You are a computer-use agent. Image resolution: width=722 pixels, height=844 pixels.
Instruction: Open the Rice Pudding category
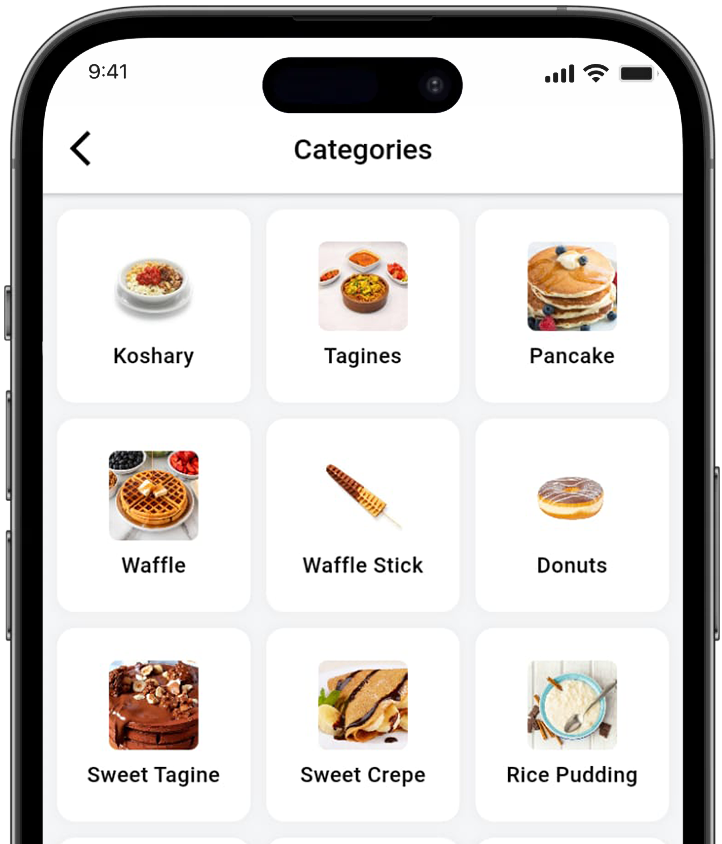point(571,724)
